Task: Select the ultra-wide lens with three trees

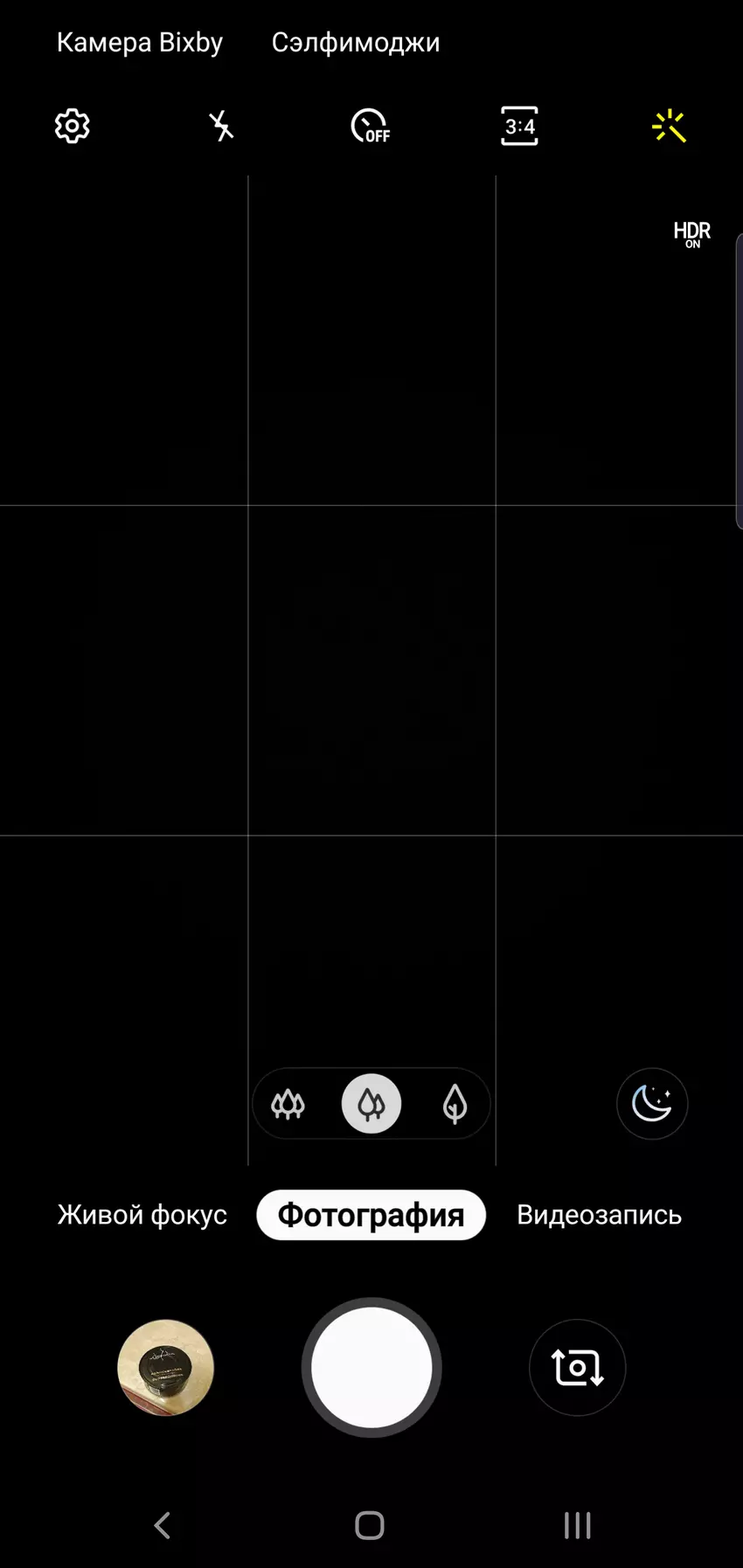Action: click(x=288, y=1104)
